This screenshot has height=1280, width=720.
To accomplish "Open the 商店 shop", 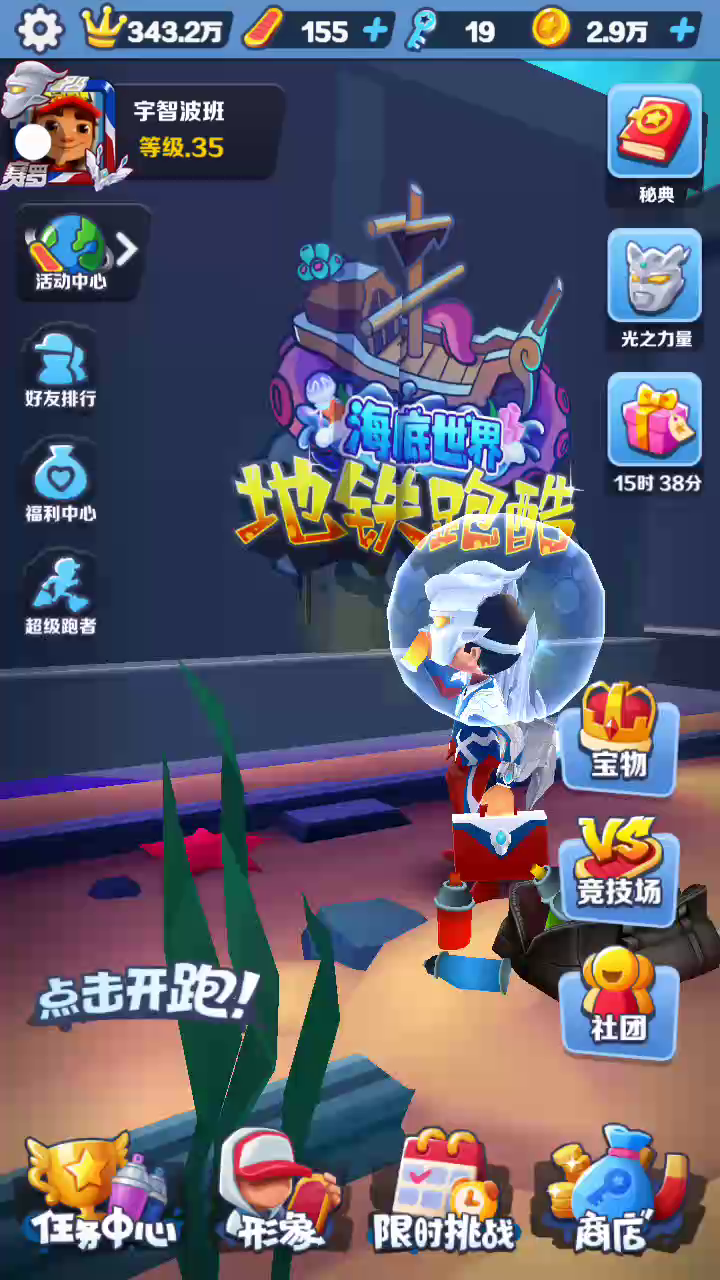I will coord(612,1195).
